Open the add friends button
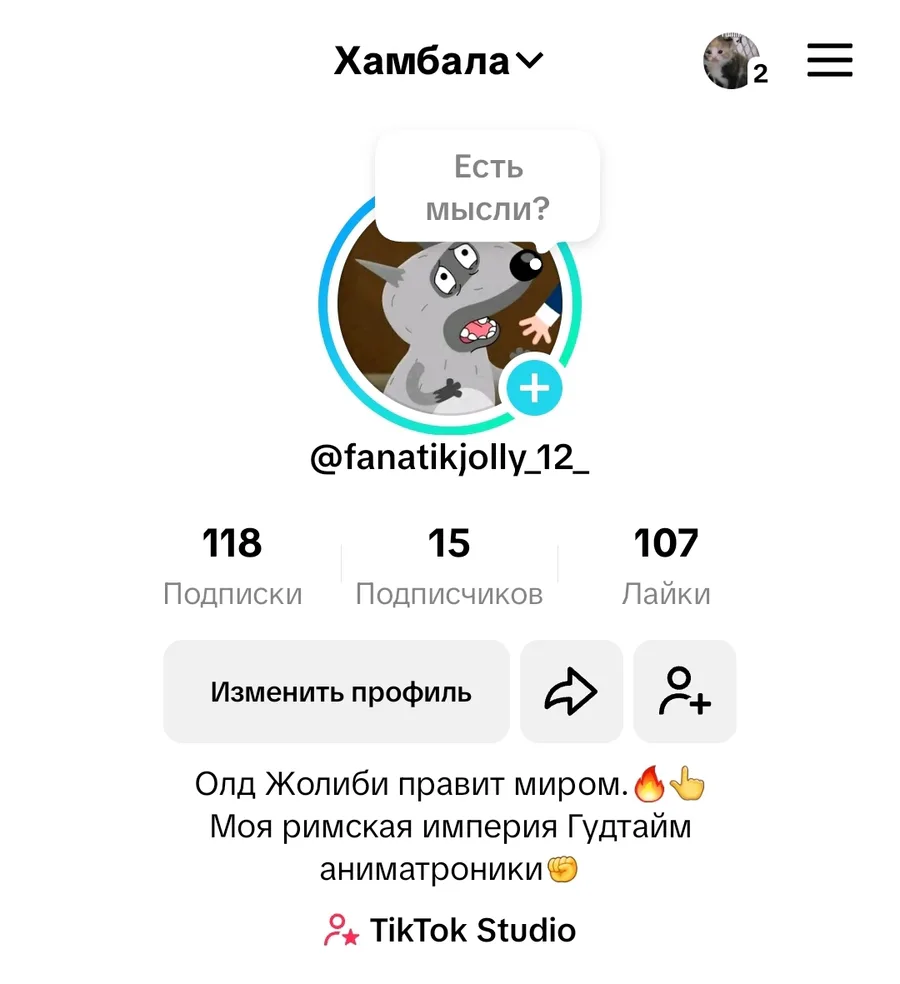The height and width of the screenshot is (984, 900). (685, 692)
